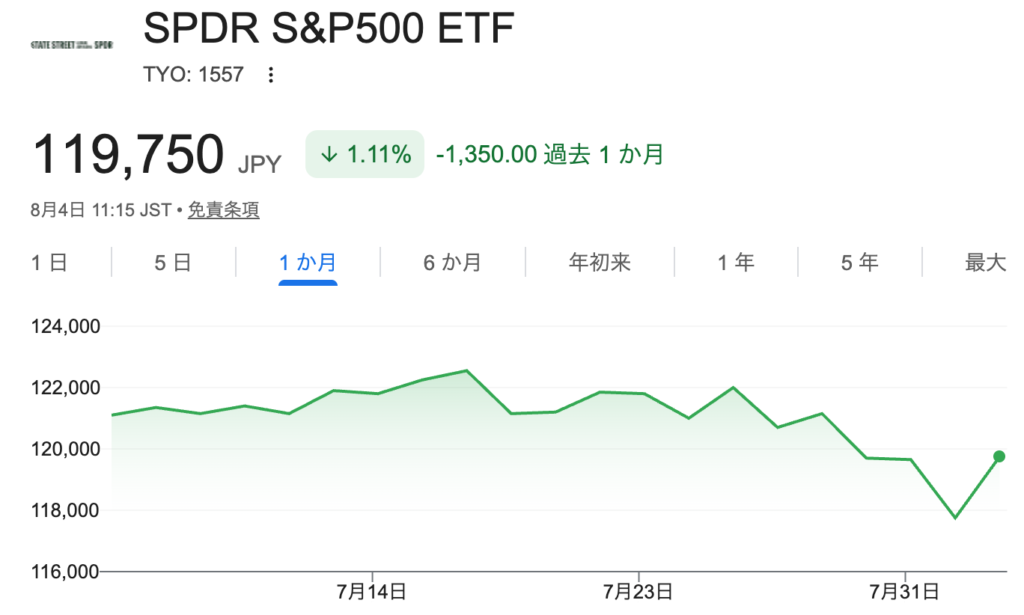Switch to the 1 日 range

[49, 262]
